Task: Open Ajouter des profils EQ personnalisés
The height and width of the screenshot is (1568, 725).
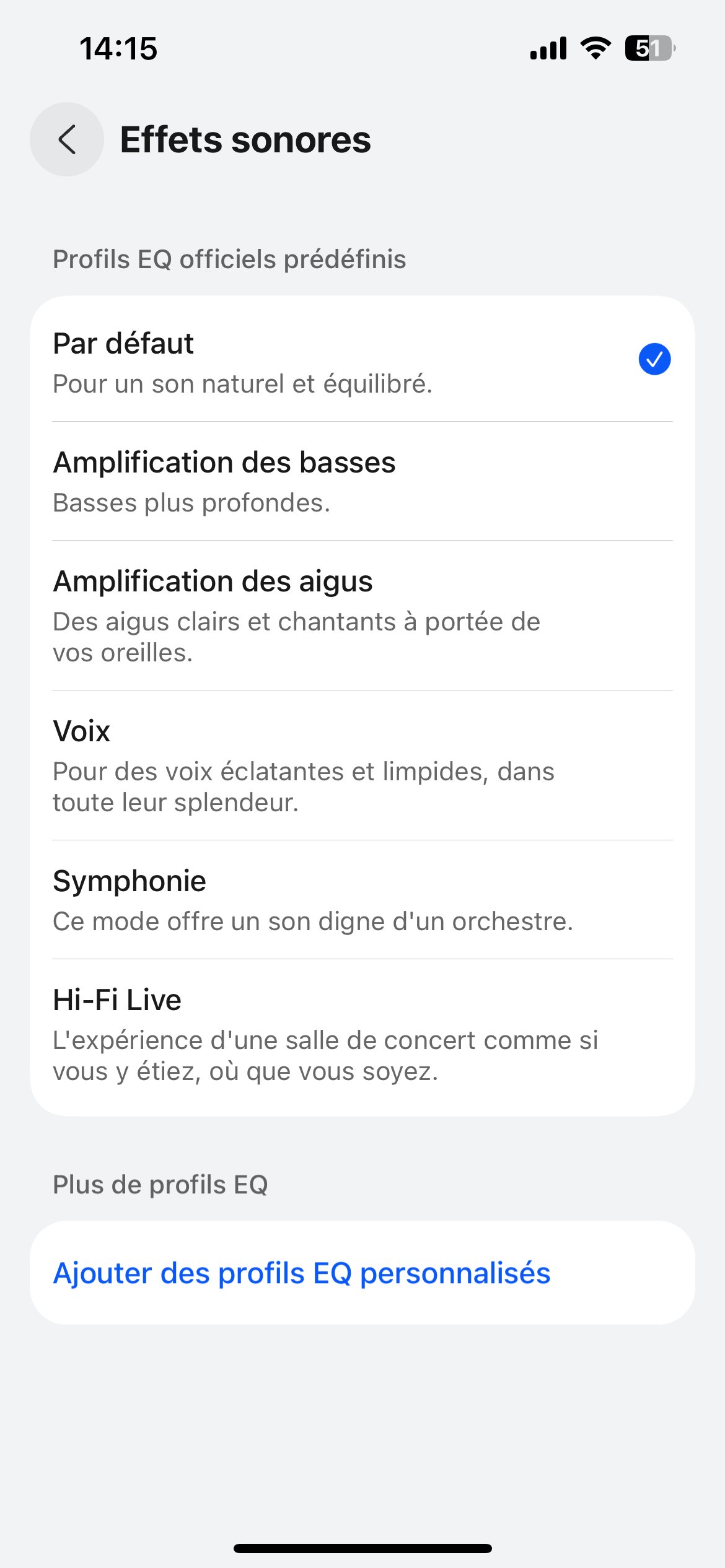Action: click(x=301, y=1274)
